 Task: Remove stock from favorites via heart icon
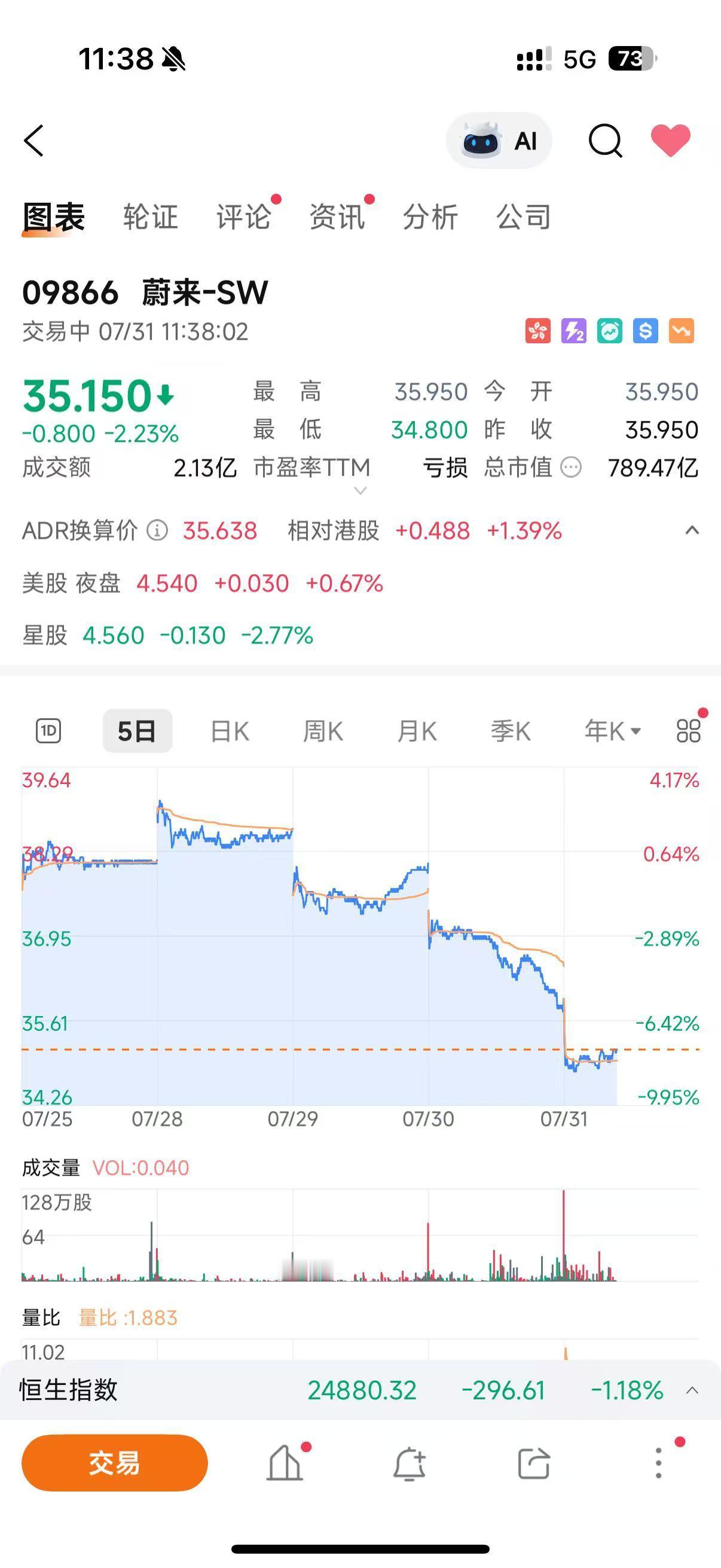[671, 141]
